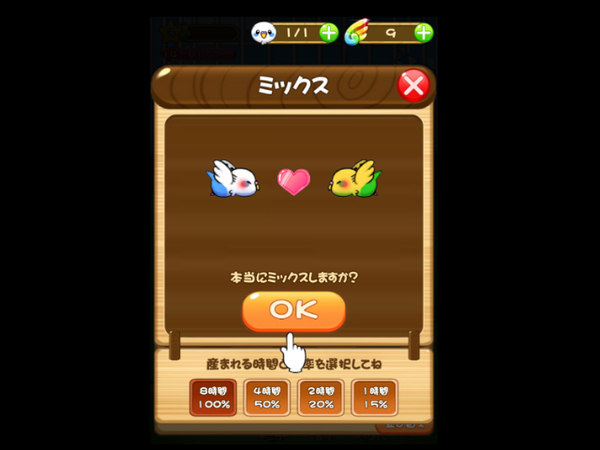This screenshot has height=450, width=600.
Task: Close the ミックス dialog
Action: [413, 86]
